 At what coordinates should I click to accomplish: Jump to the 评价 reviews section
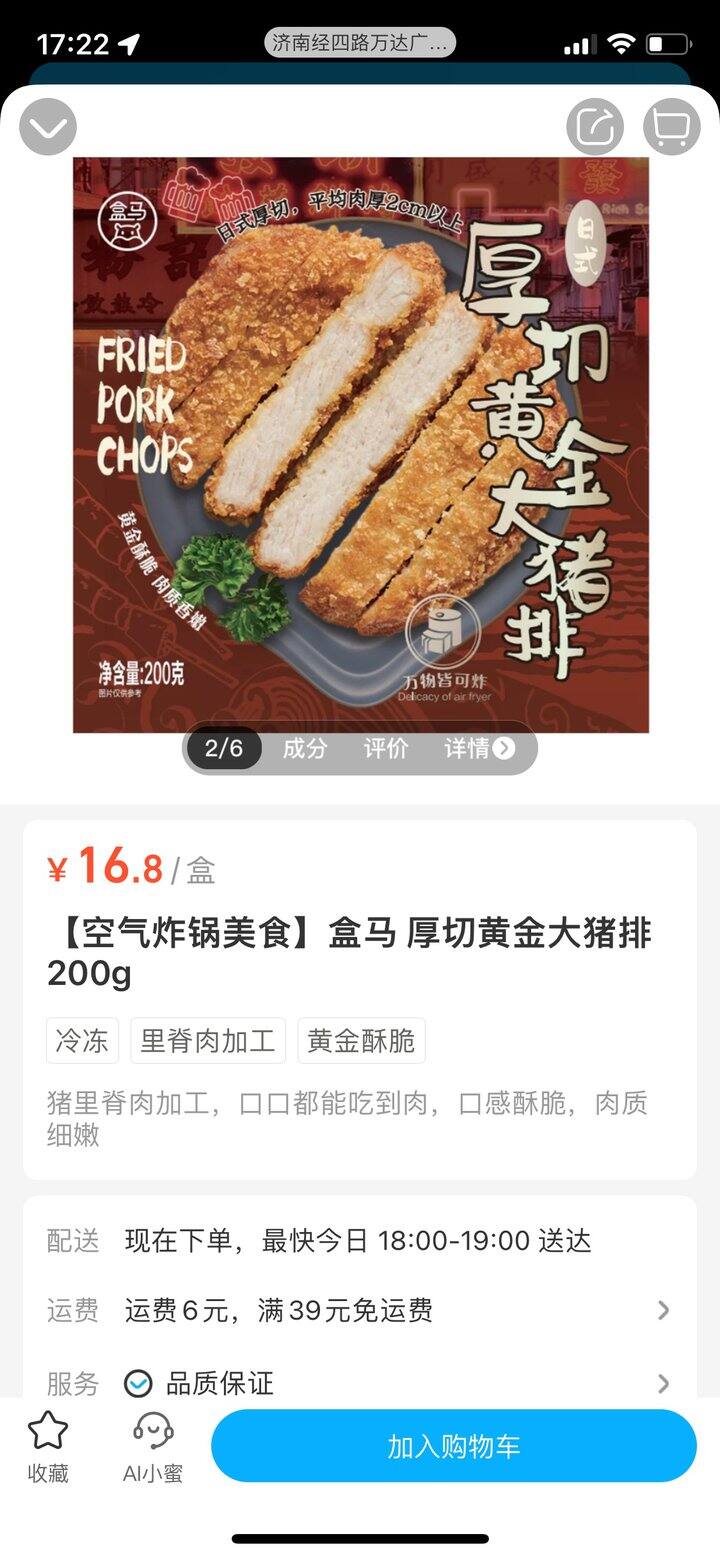[385, 748]
